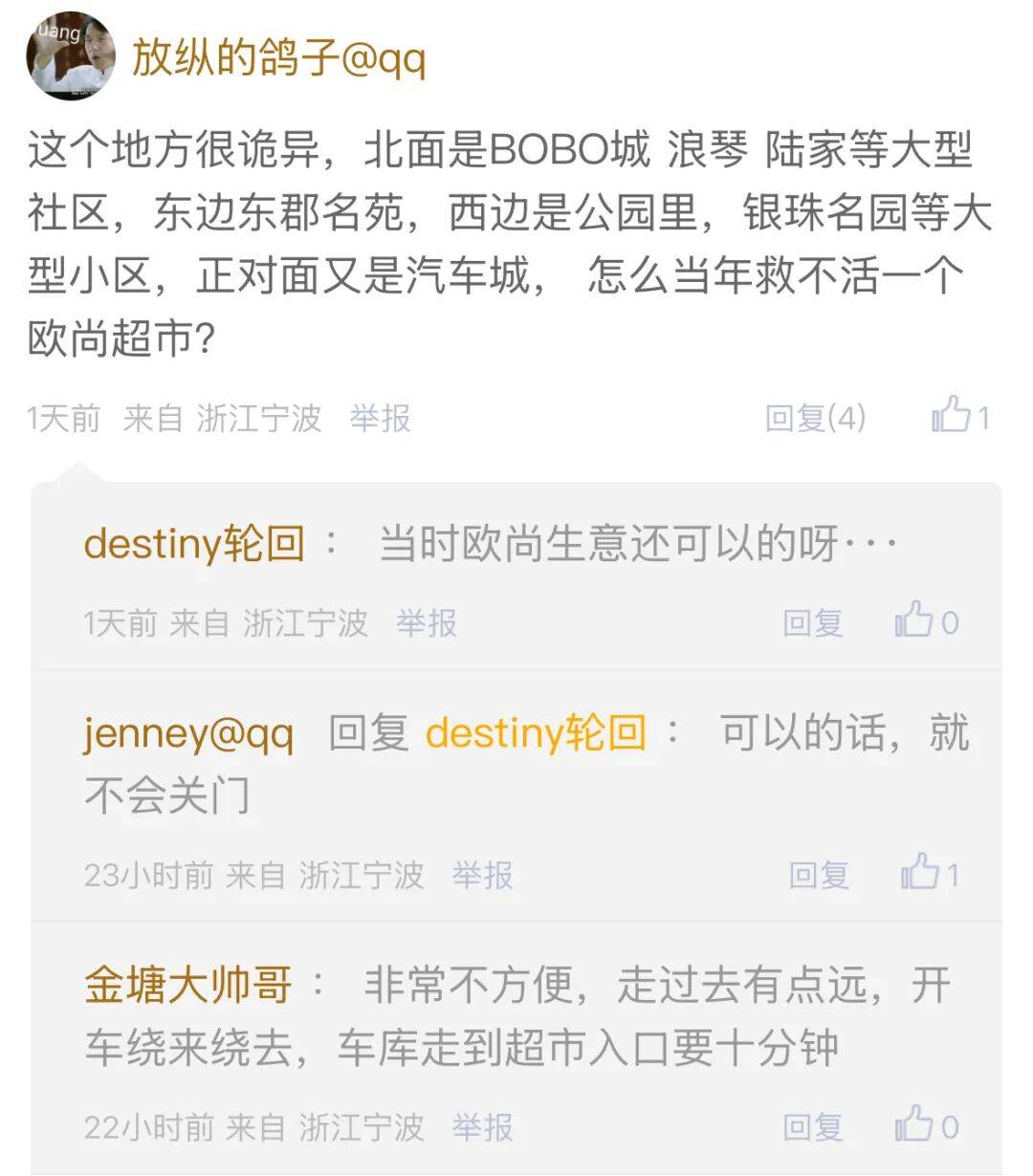The height and width of the screenshot is (1176, 1033).
Task: Report the reply about 当时欧尚生意还可以的呀
Action: [x=427, y=623]
